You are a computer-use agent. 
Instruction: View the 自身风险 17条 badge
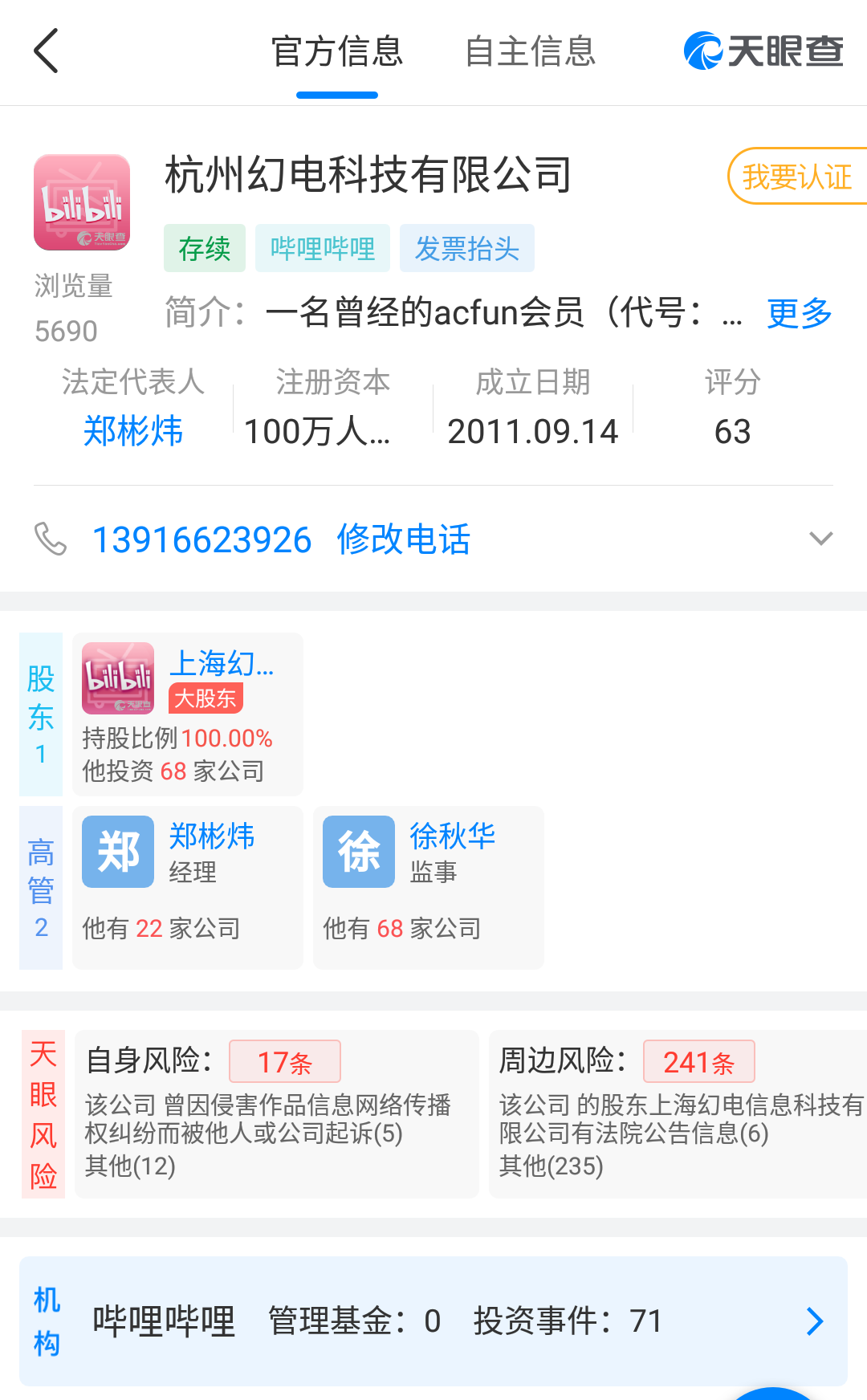click(284, 1061)
